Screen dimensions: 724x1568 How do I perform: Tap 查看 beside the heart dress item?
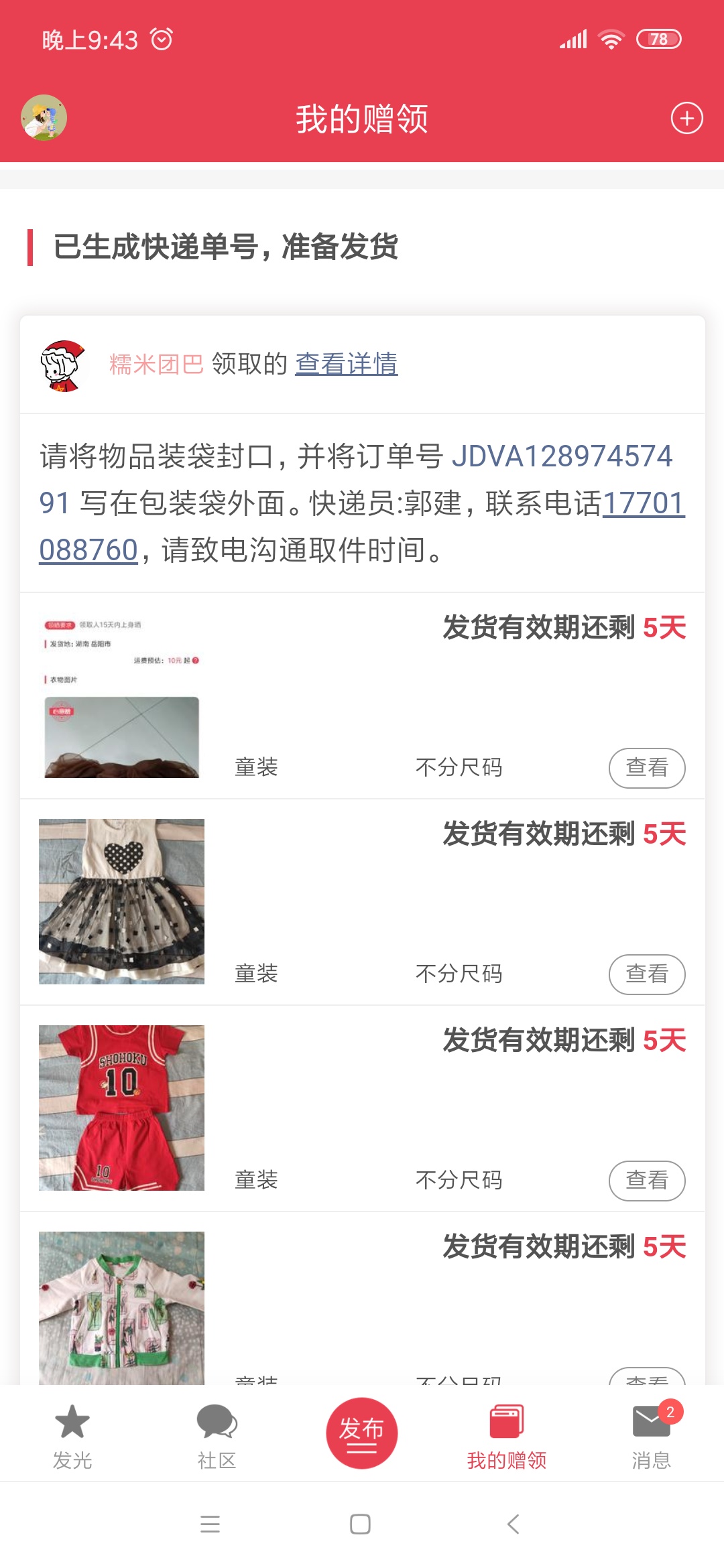pyautogui.click(x=646, y=974)
